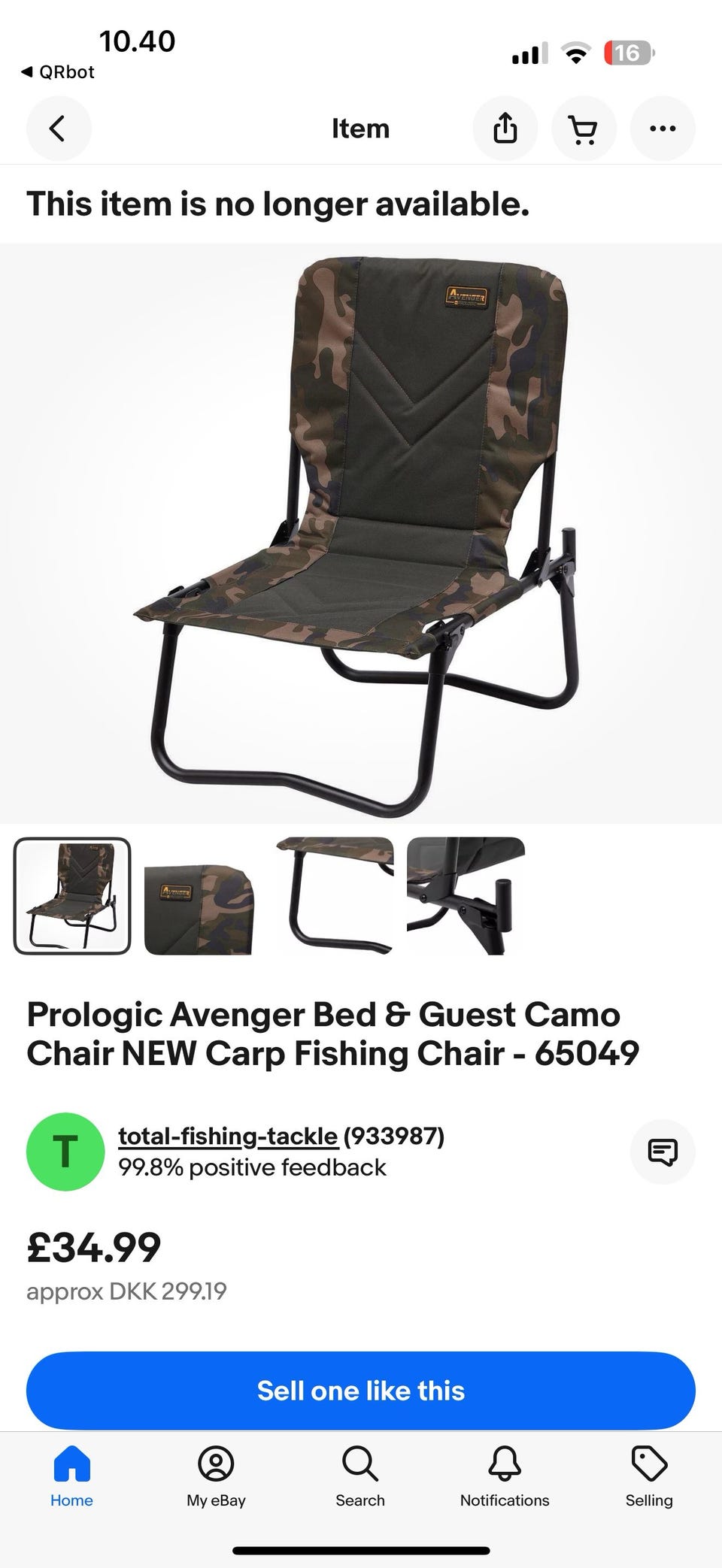Share this item listing
This screenshot has width=722, height=1568.
[505, 129]
